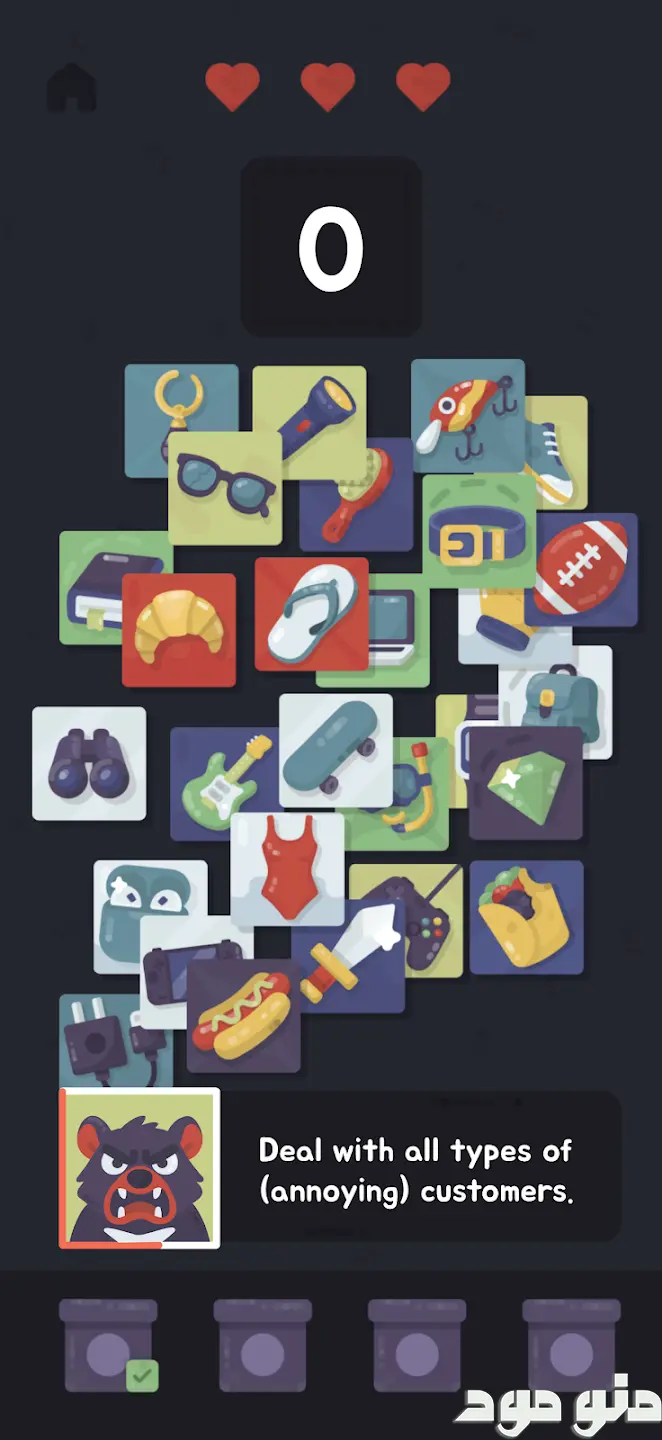Choose the croissant tile
662x1440 pixels.
[179, 630]
